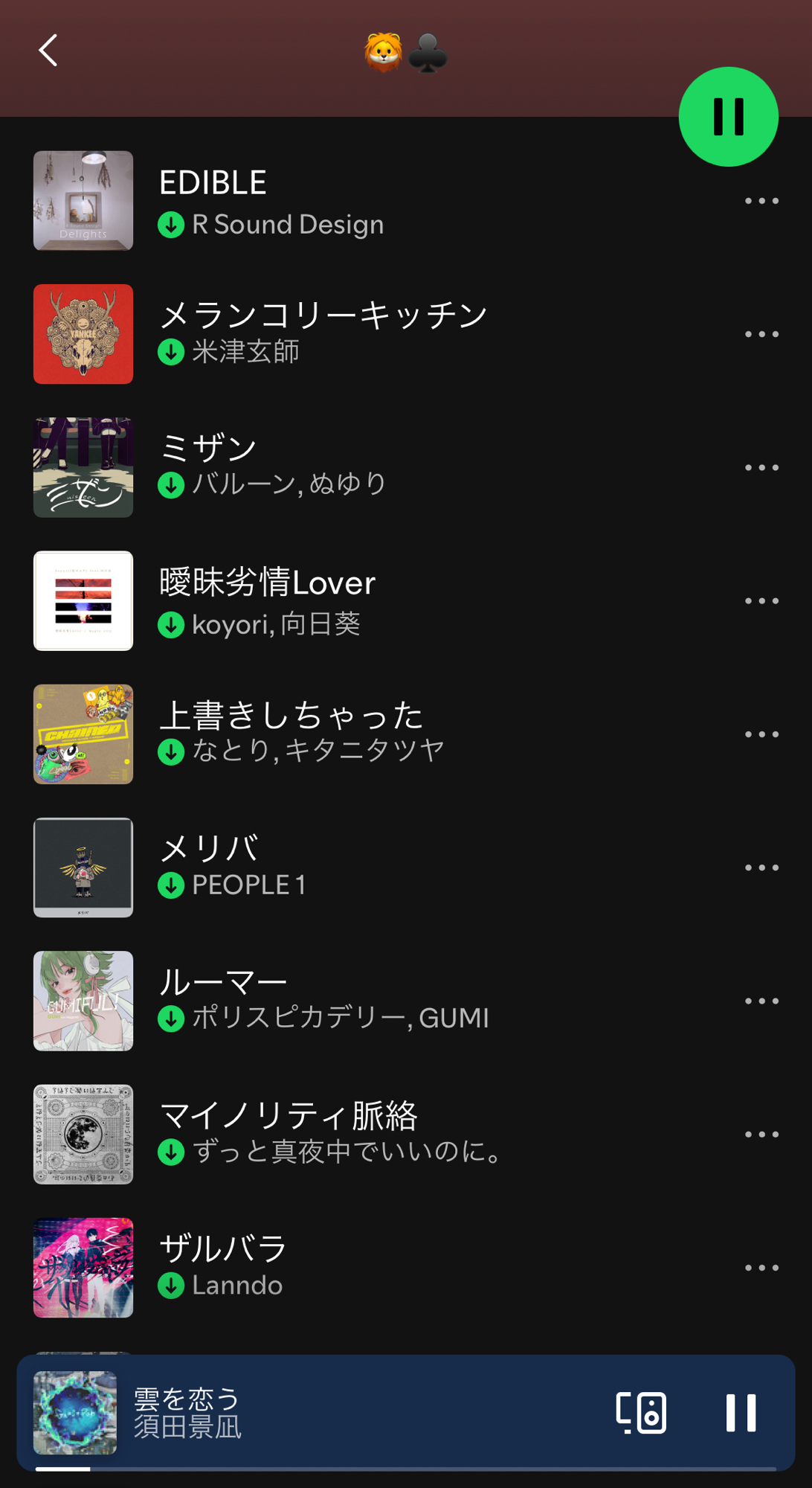
Task: Open more options for EDIBLE
Action: click(x=761, y=201)
